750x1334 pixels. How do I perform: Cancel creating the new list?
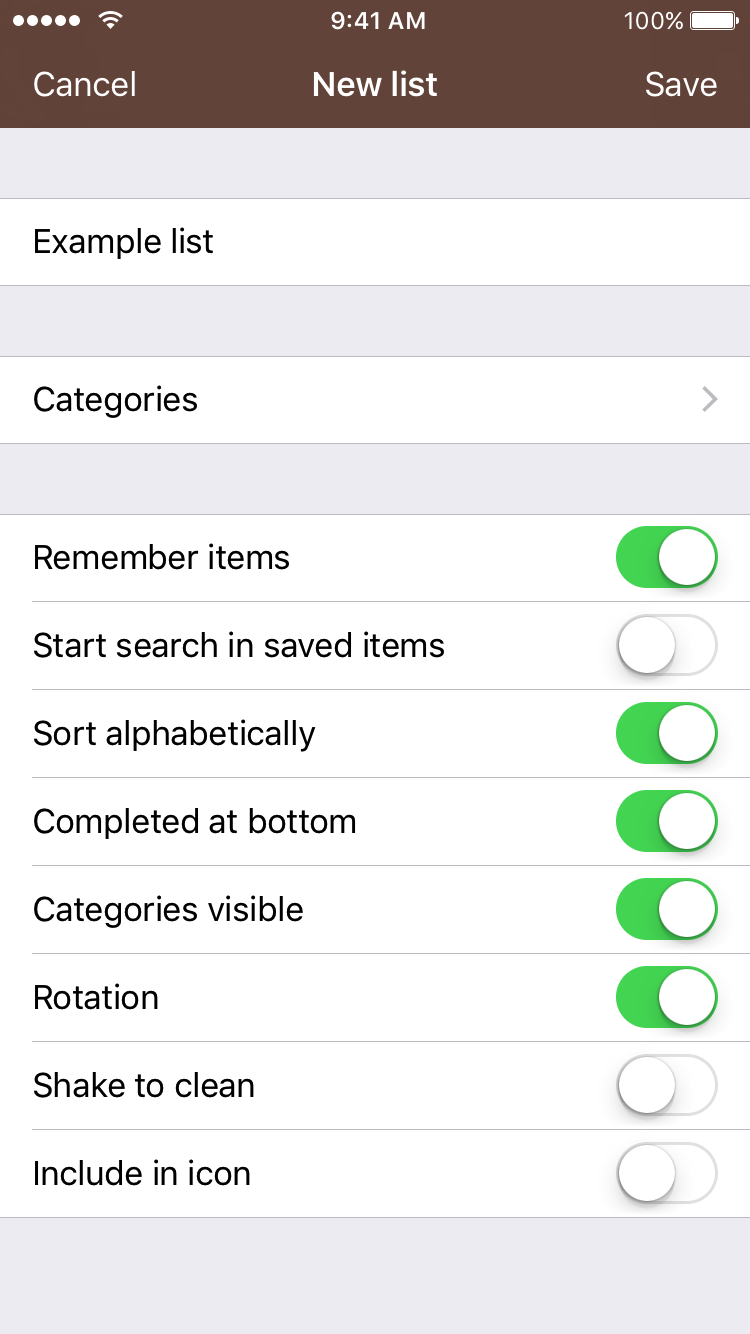[x=85, y=85]
